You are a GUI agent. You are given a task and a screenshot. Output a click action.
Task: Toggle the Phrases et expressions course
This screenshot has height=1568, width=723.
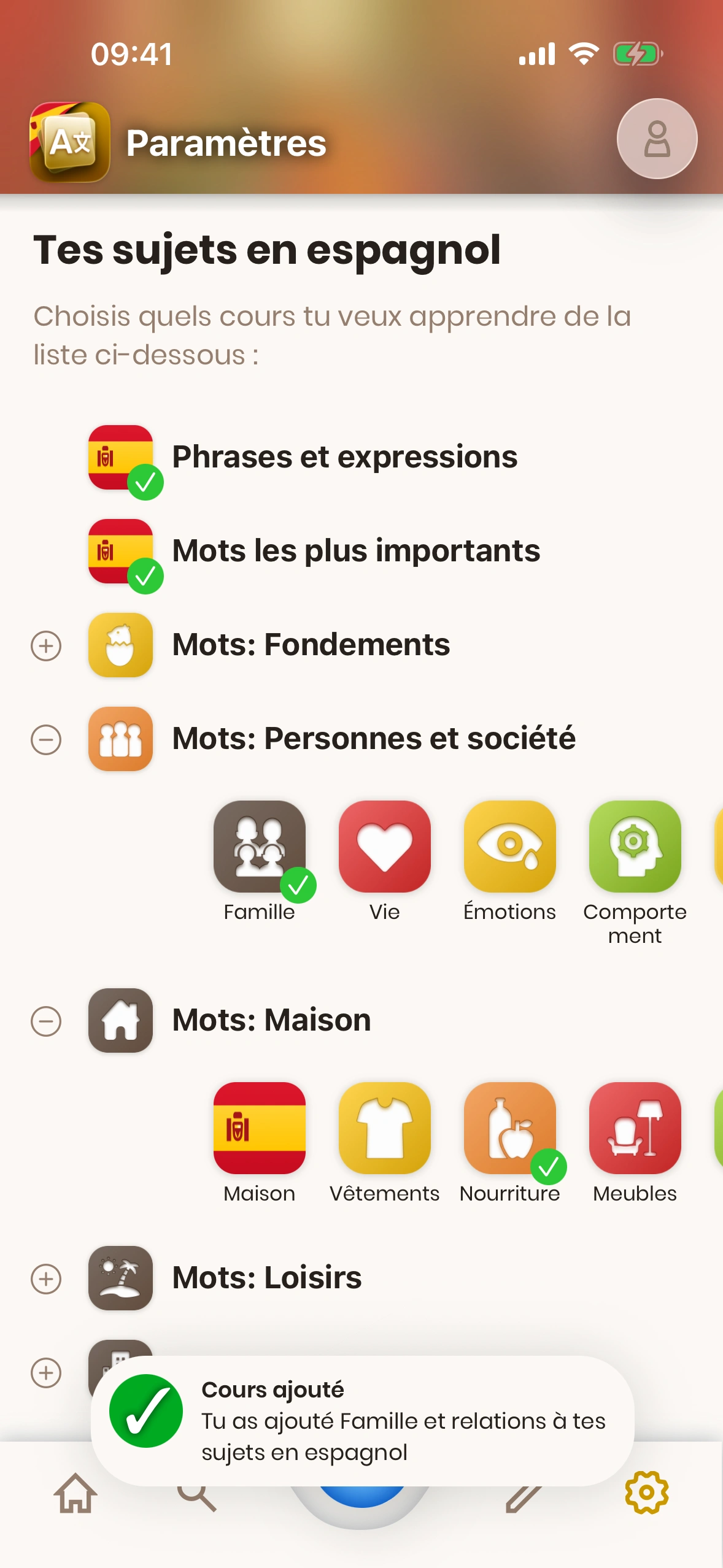(121, 458)
